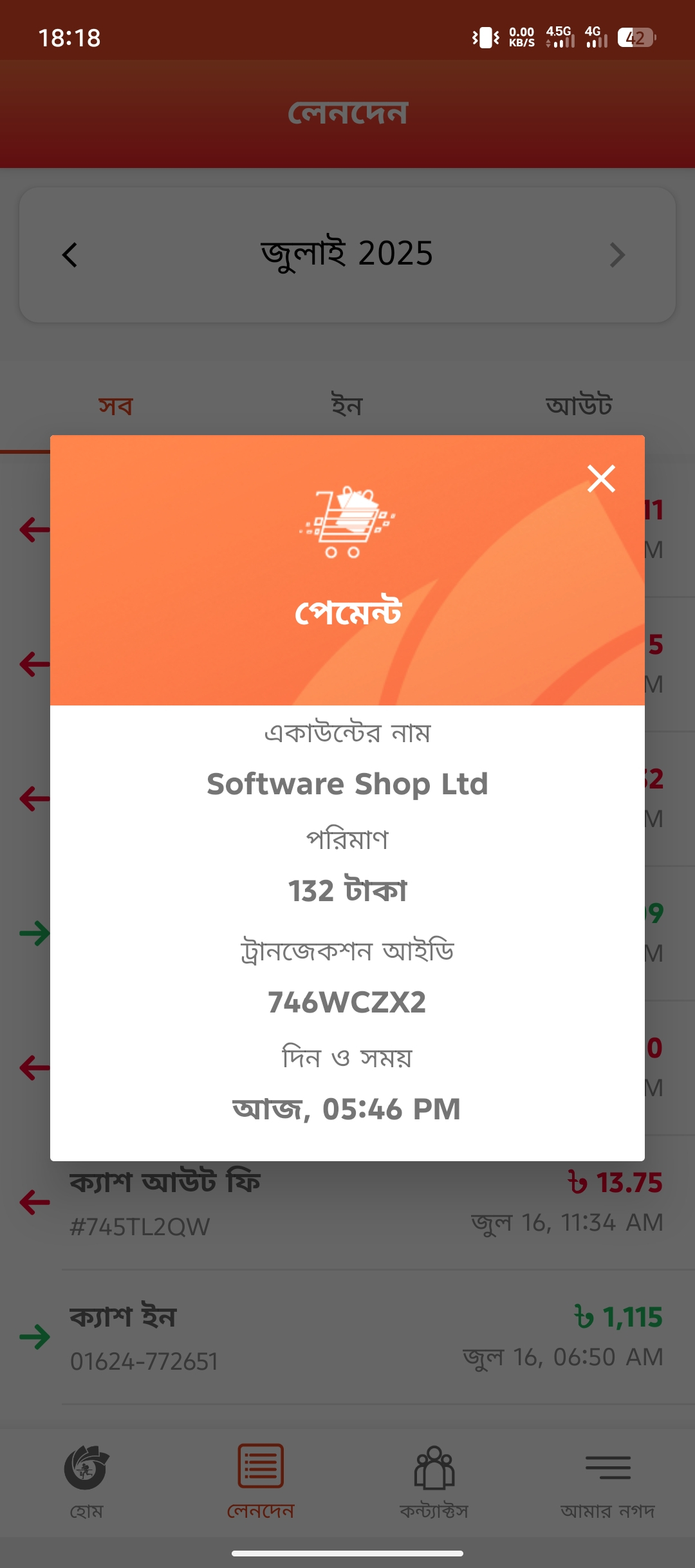
Task: Switch to the সব tab
Action: (x=116, y=406)
